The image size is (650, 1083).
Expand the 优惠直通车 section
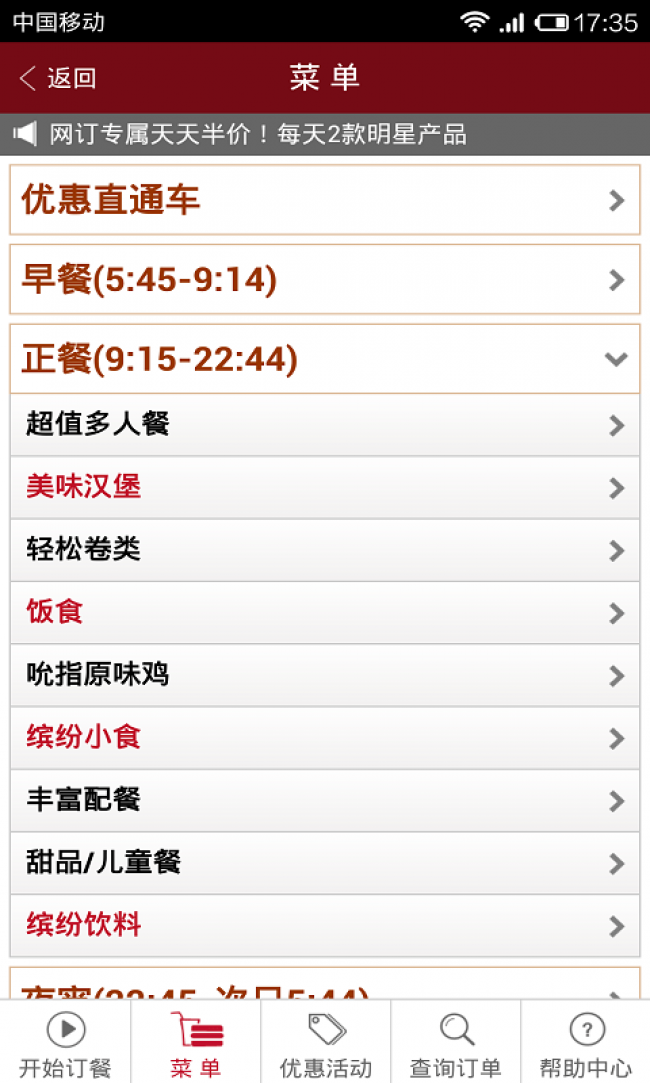(325, 200)
